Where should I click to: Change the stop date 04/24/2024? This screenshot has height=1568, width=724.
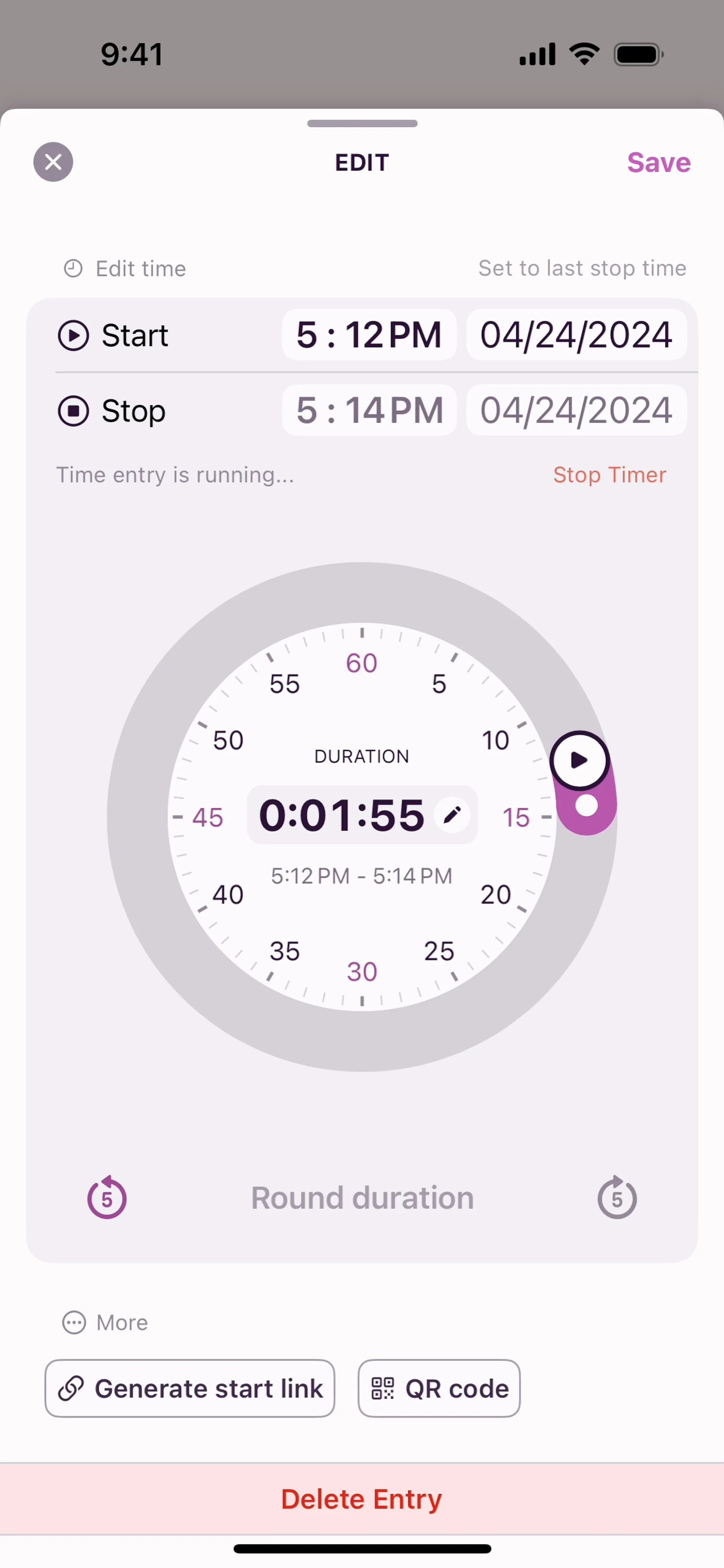(576, 410)
